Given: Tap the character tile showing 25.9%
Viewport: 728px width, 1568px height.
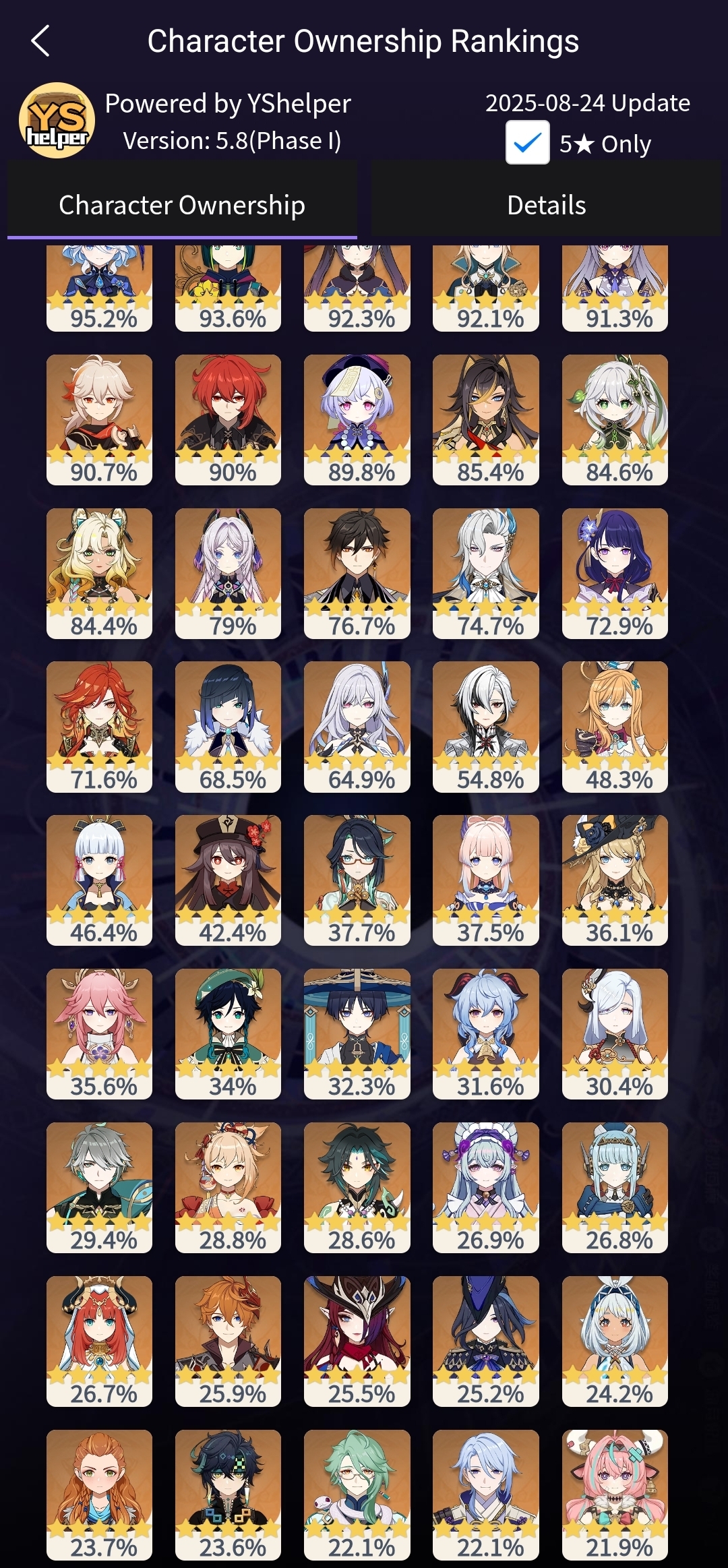Looking at the screenshot, I should 228,1341.
